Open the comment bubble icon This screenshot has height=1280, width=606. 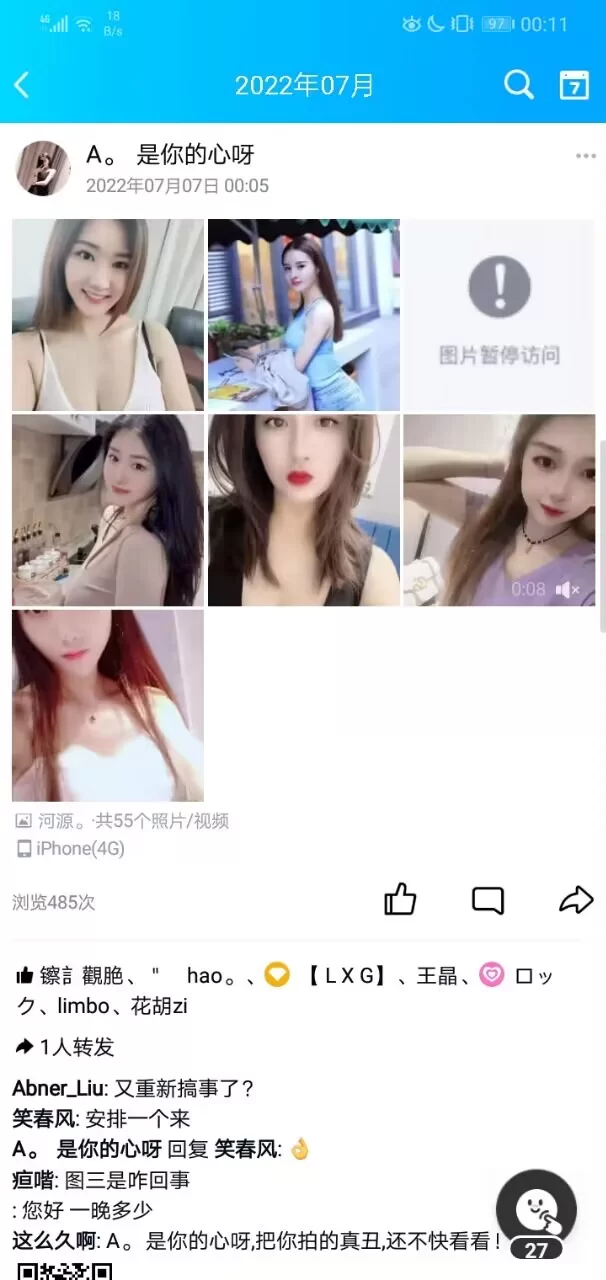(488, 900)
